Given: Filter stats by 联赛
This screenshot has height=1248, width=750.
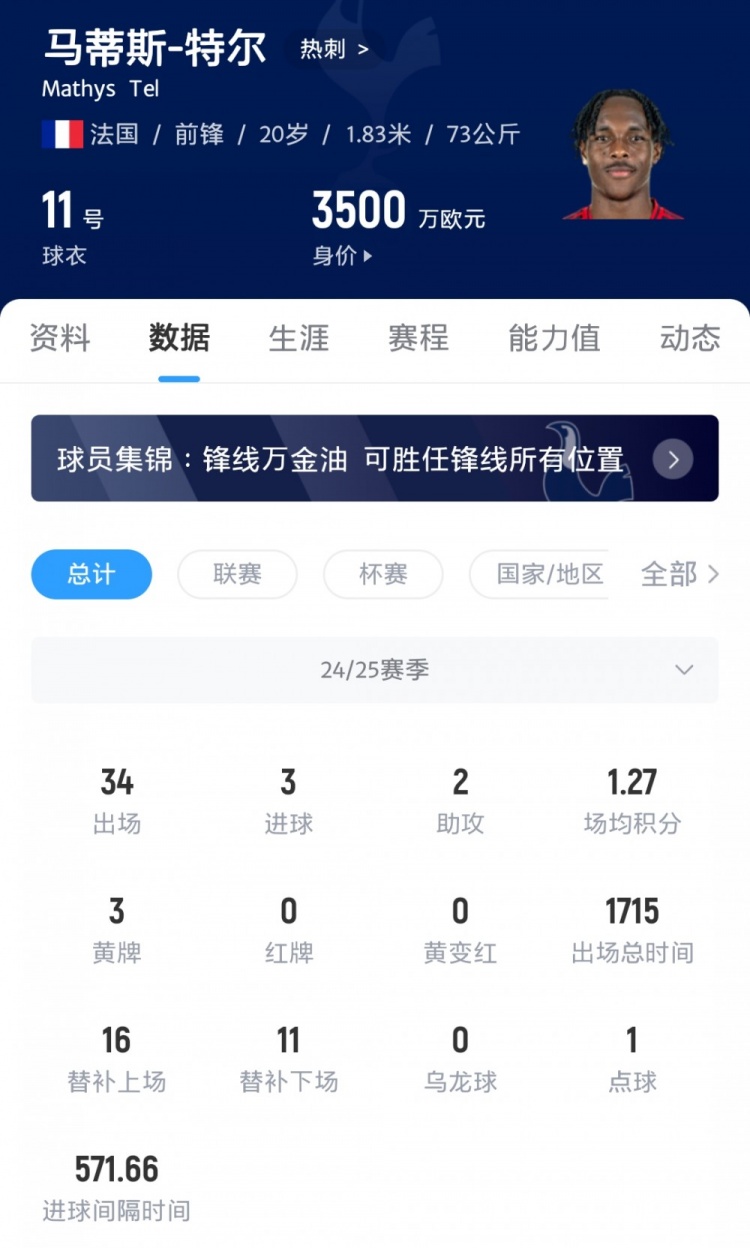Looking at the screenshot, I should (x=237, y=574).
